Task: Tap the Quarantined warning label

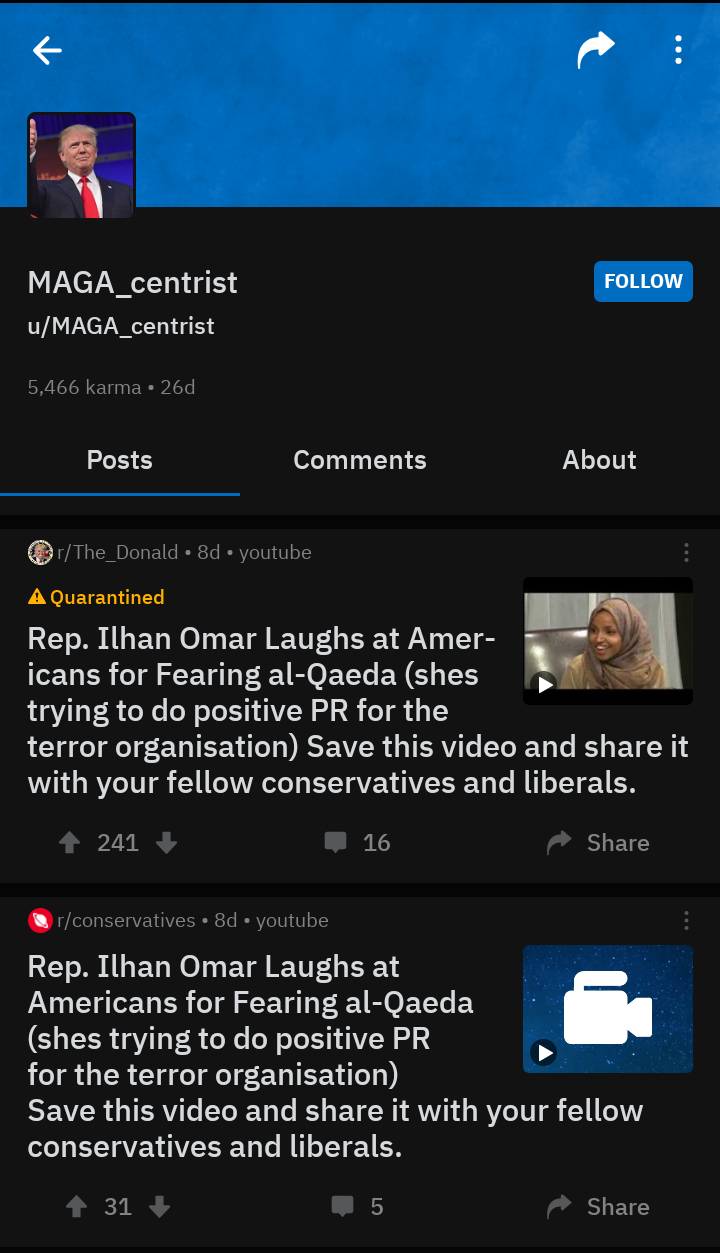Action: [x=96, y=597]
